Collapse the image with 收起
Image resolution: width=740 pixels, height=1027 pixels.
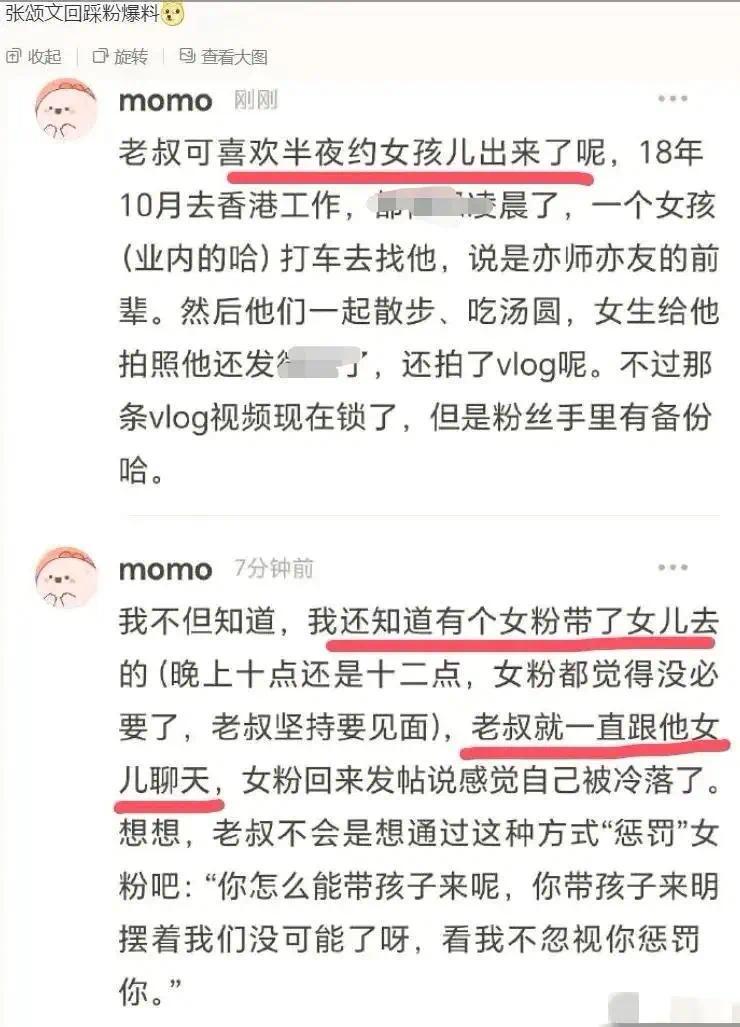[x=36, y=57]
